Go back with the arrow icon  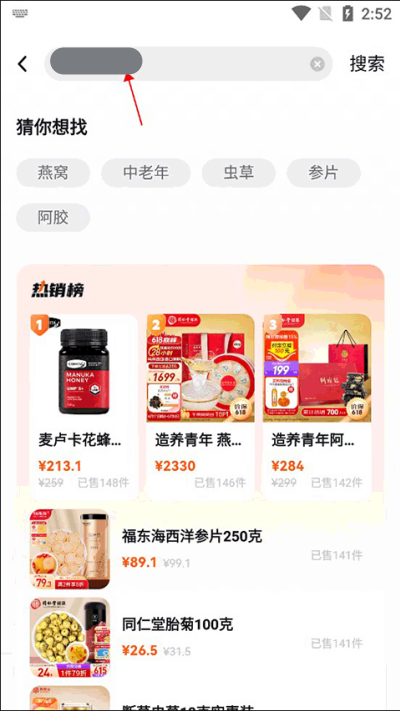(23, 64)
